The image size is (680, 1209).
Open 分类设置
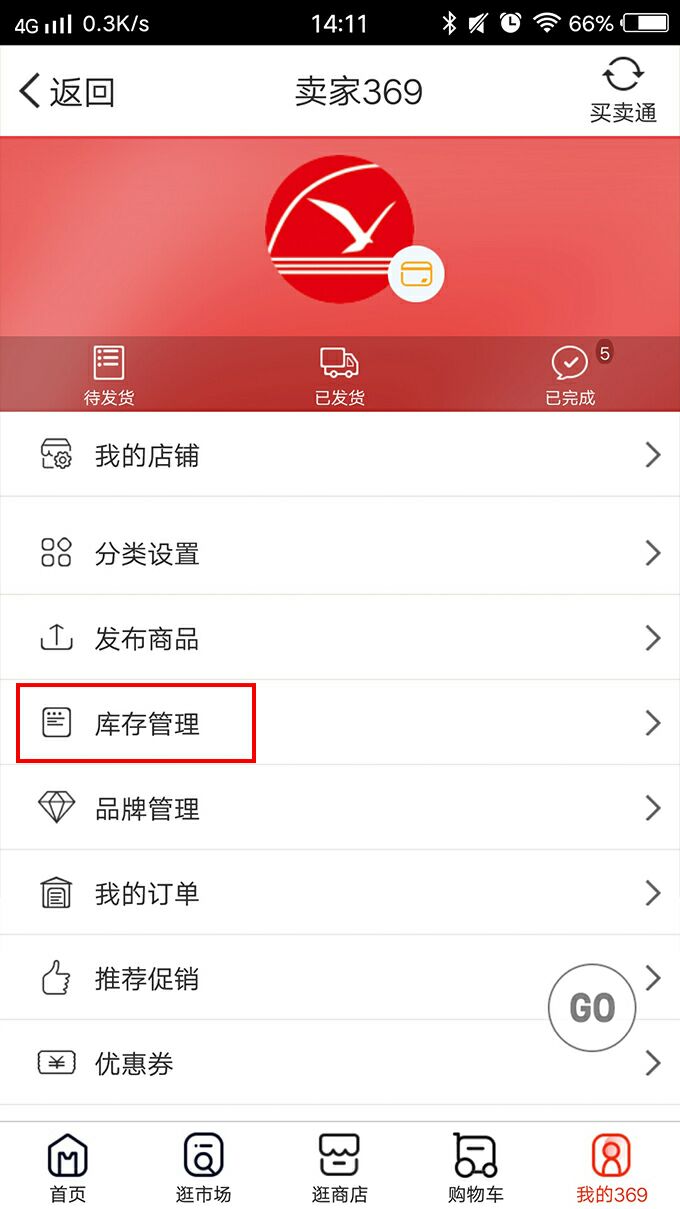pyautogui.click(x=340, y=553)
